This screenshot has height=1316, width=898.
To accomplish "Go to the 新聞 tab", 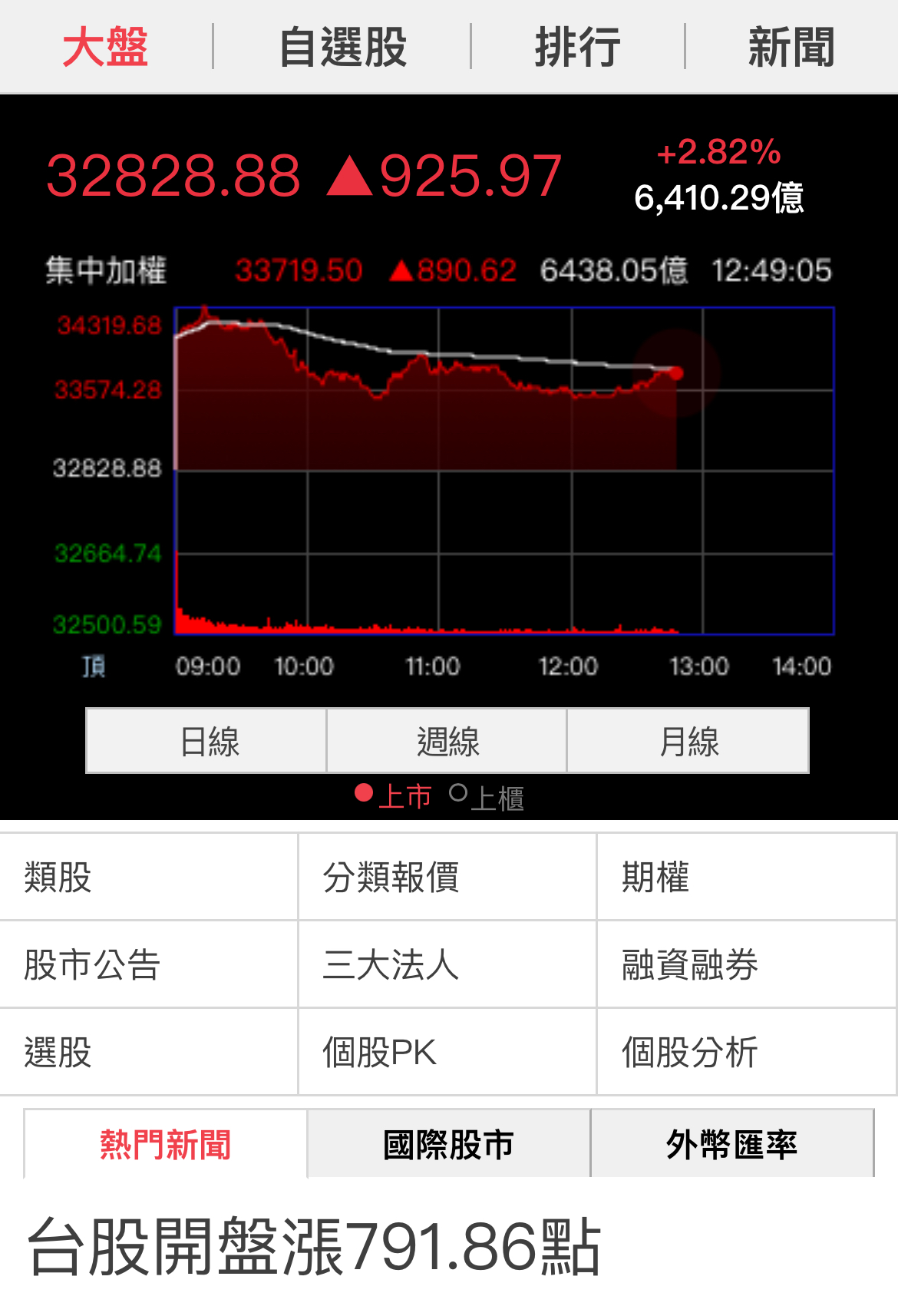I will pos(791,48).
